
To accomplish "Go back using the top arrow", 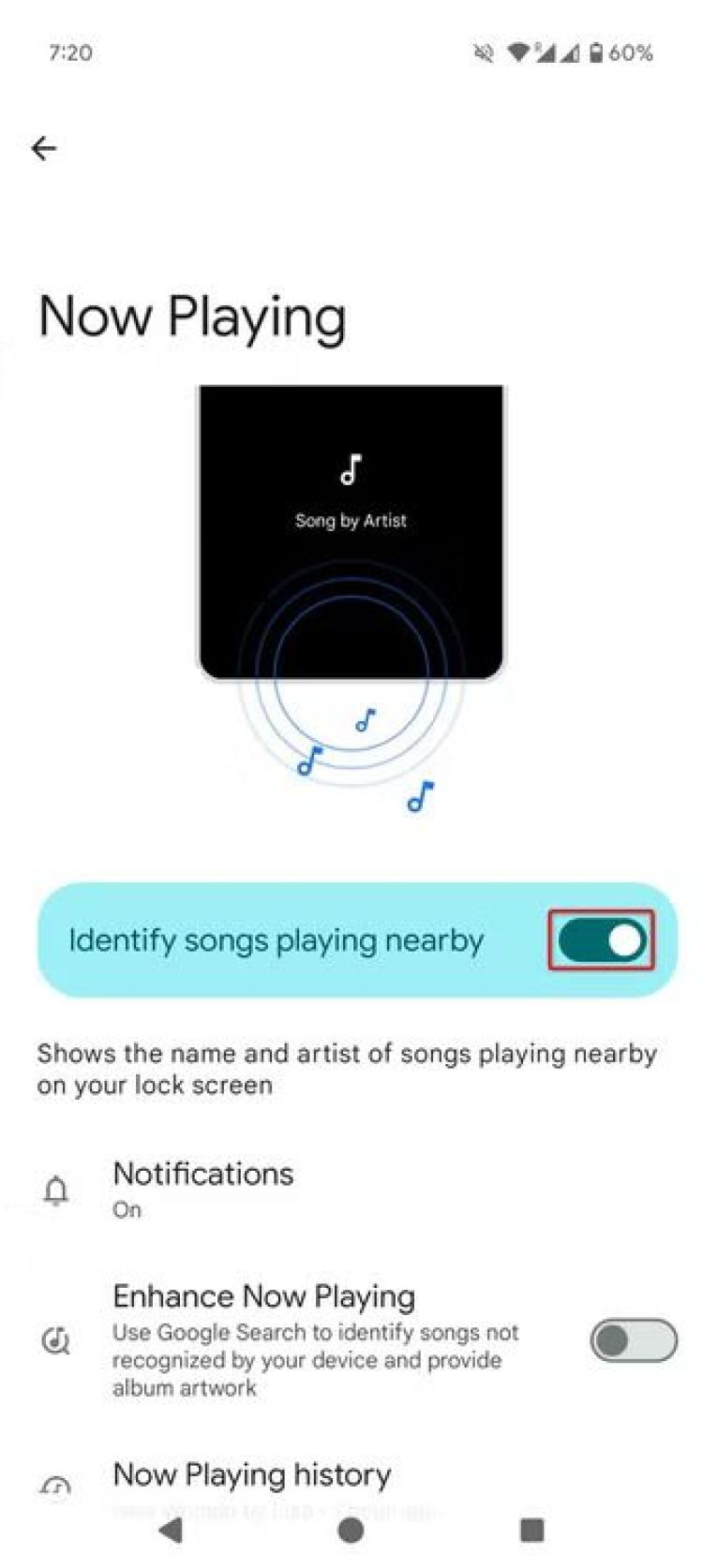I will coord(44,148).
